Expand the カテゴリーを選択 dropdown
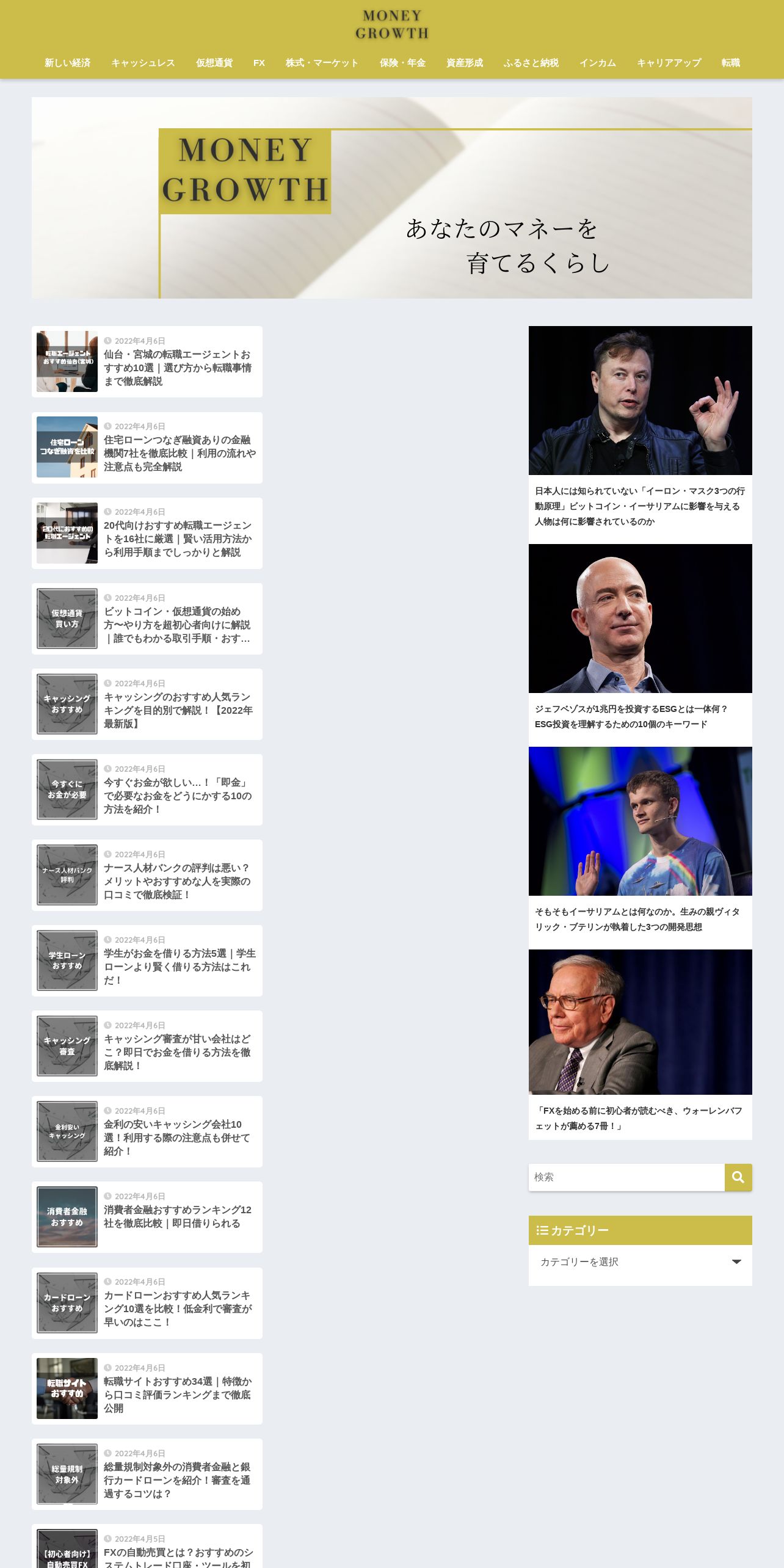784x1568 pixels. (640, 1261)
